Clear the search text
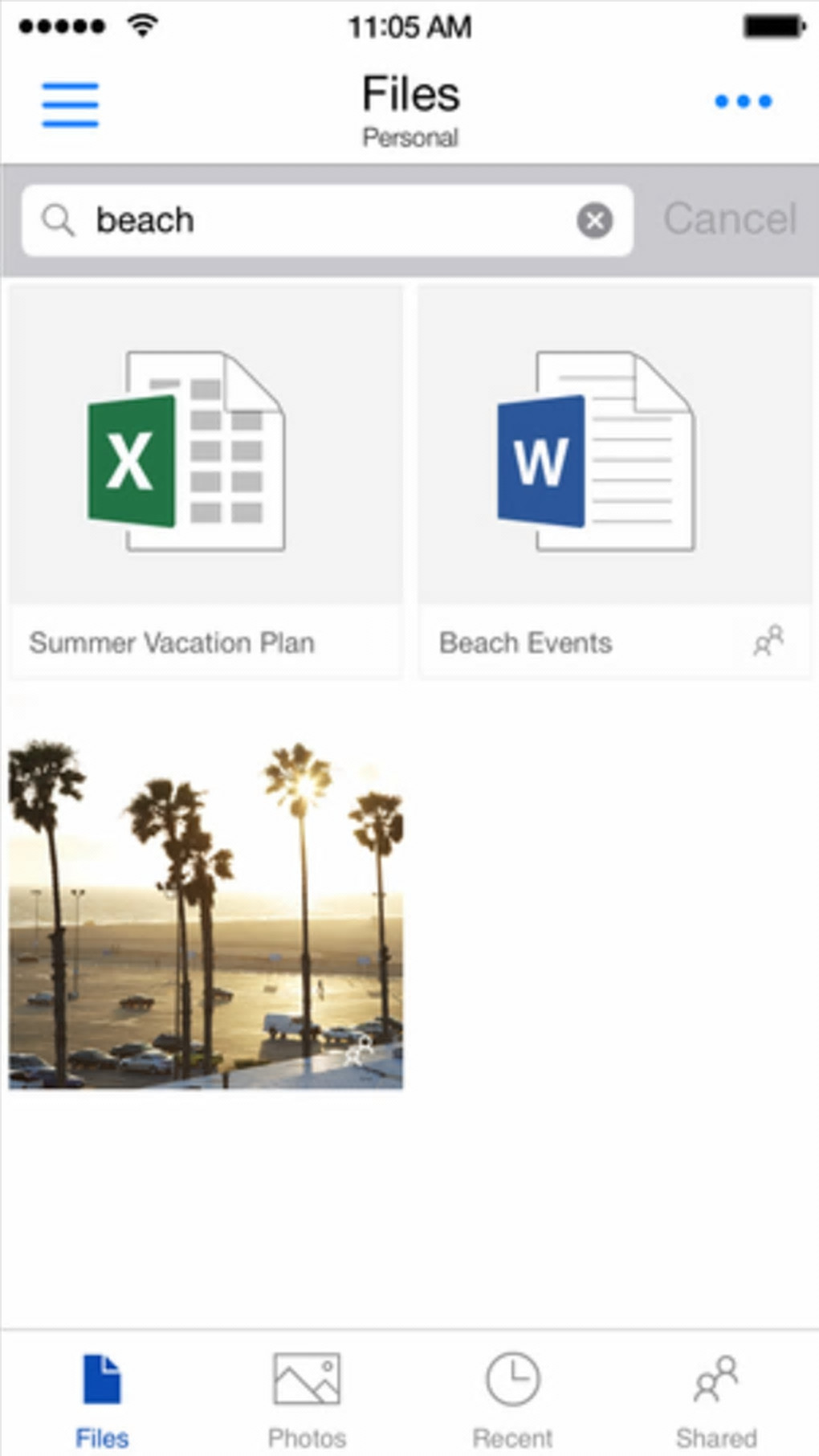This screenshot has height=1456, width=819. 594,220
